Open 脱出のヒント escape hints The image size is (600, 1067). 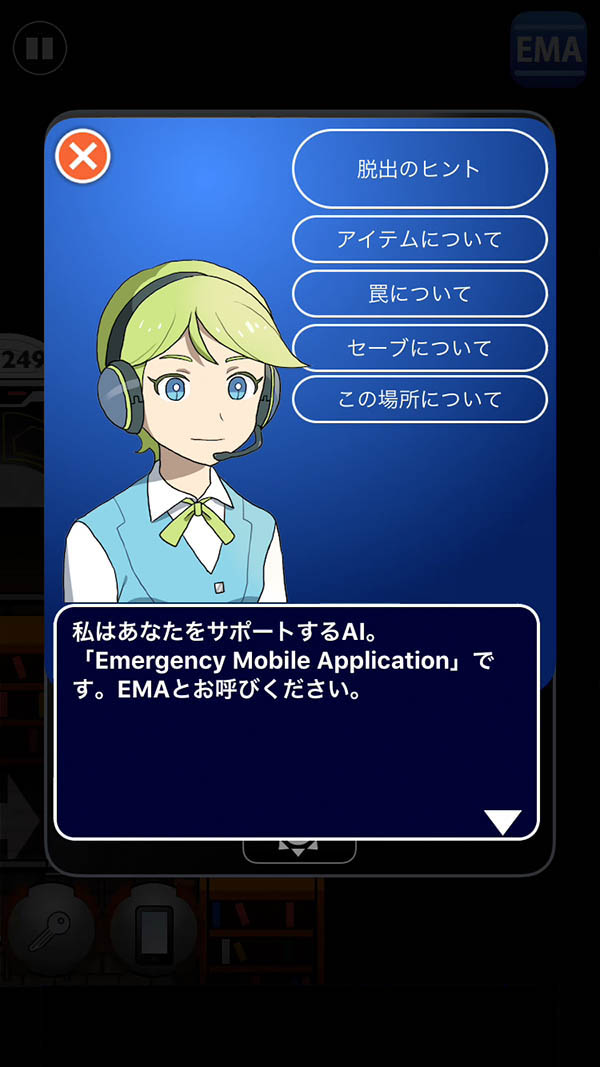point(419,169)
